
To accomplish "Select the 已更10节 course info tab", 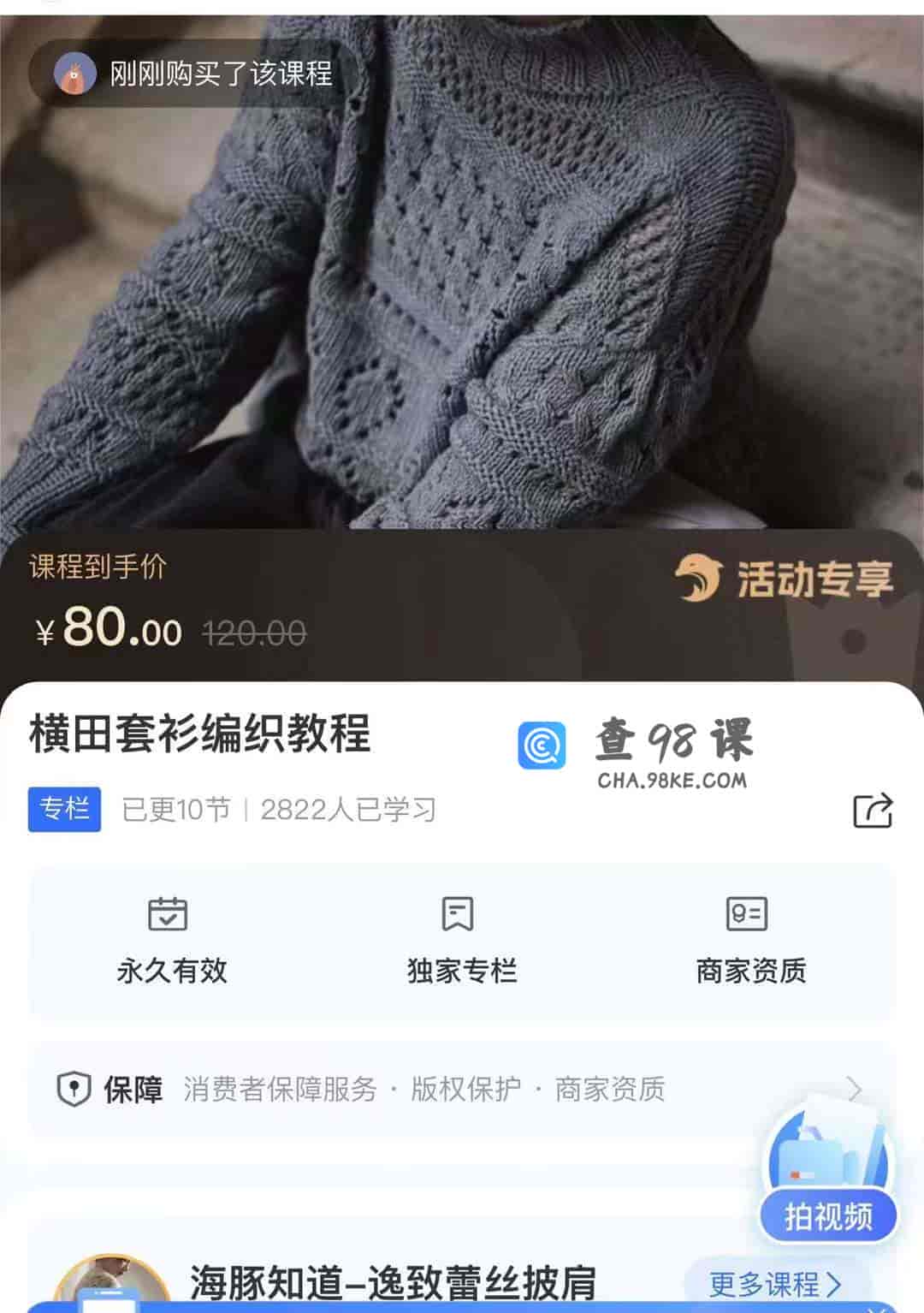I will tap(177, 811).
